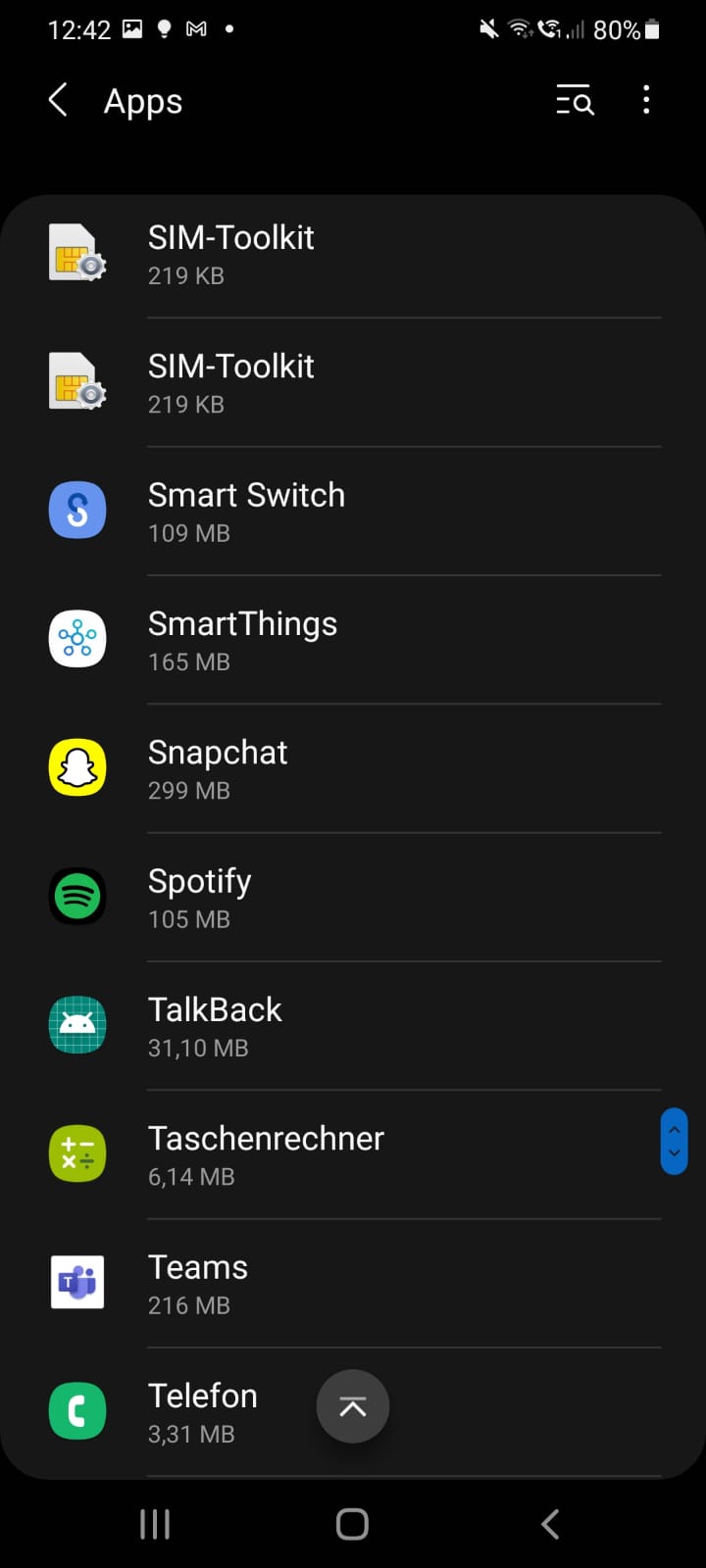Viewport: 706px width, 1568px height.
Task: Open Smart Switch app info
Action: 353,512
